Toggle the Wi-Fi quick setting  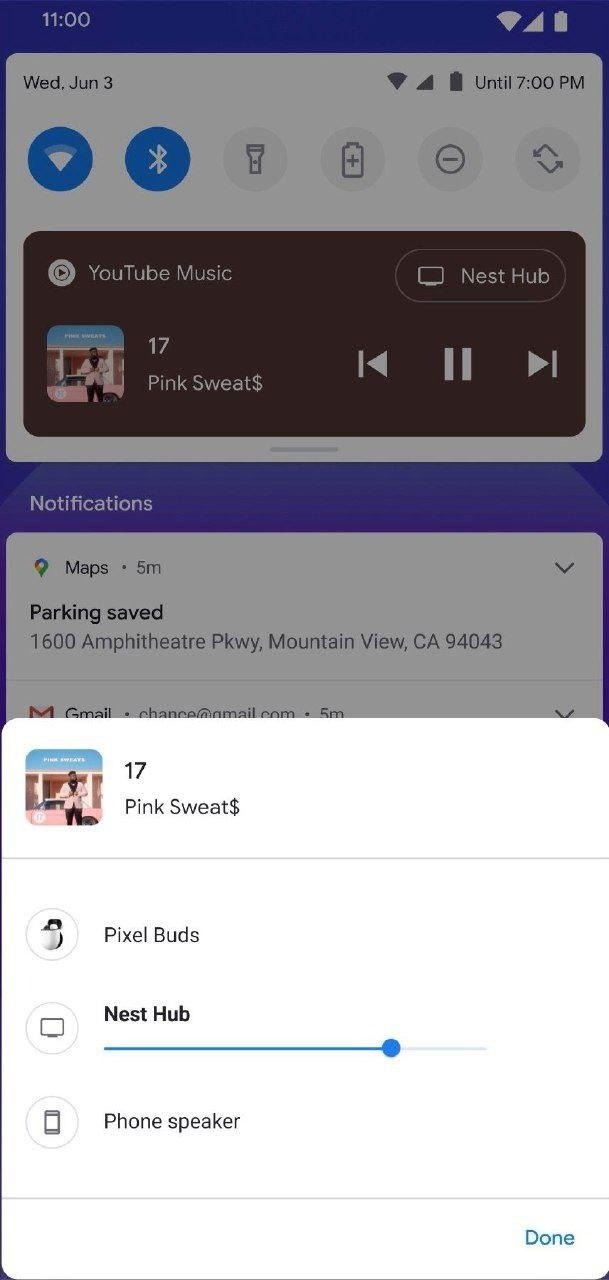coord(61,159)
